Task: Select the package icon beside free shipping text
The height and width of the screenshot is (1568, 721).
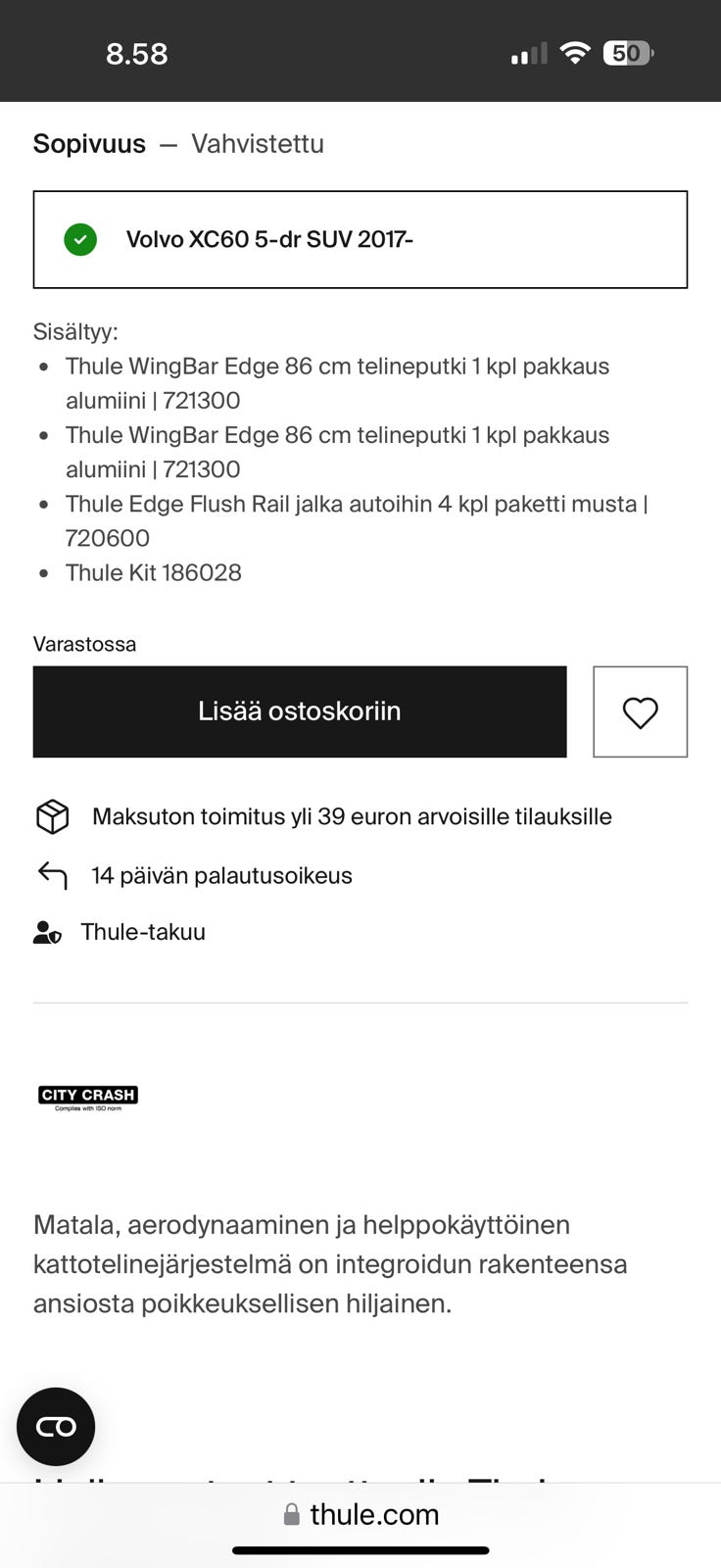Action: click(x=52, y=815)
